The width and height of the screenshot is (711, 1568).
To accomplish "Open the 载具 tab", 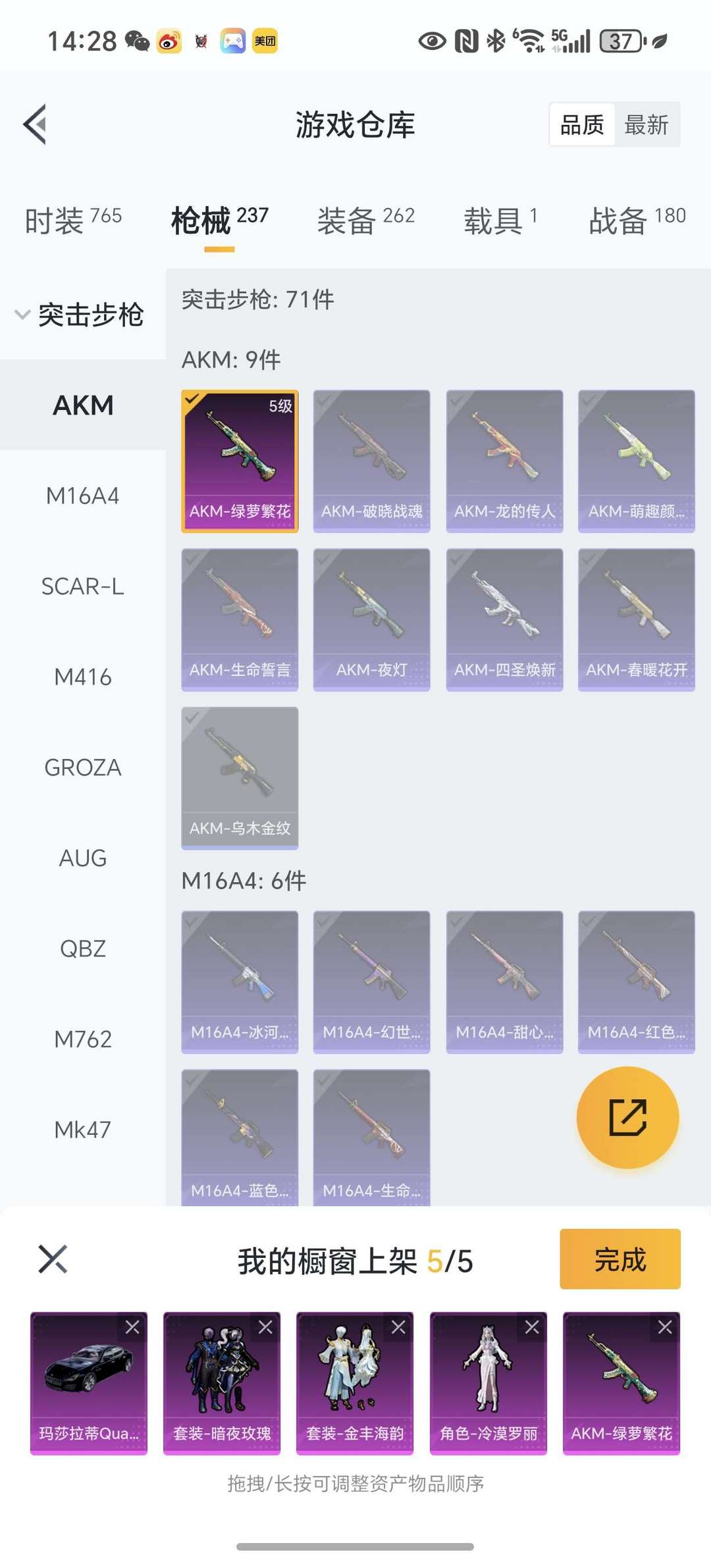I will click(500, 220).
